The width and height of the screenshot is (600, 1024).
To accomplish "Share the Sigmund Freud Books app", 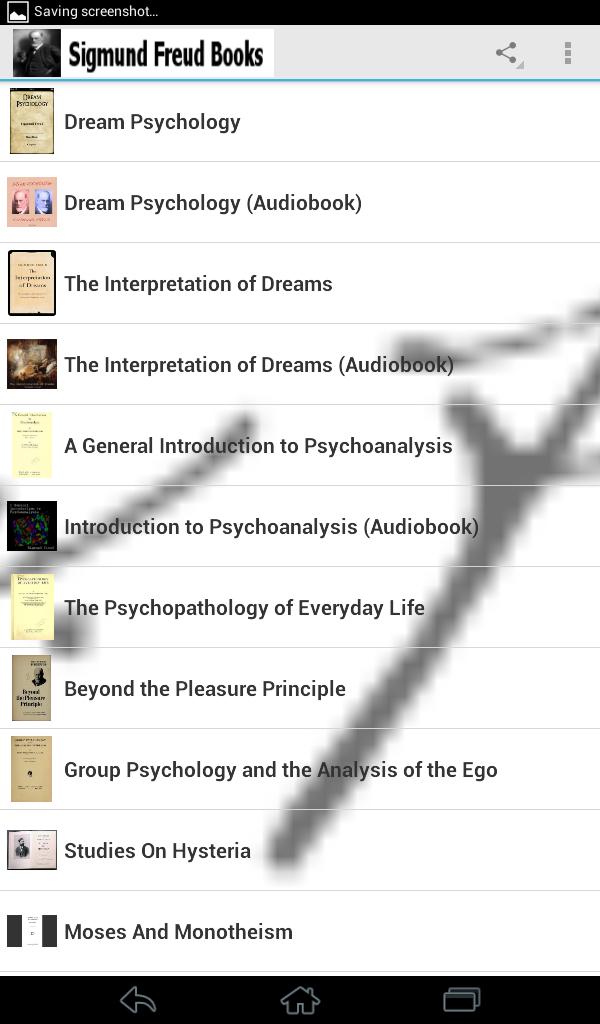I will 507,53.
